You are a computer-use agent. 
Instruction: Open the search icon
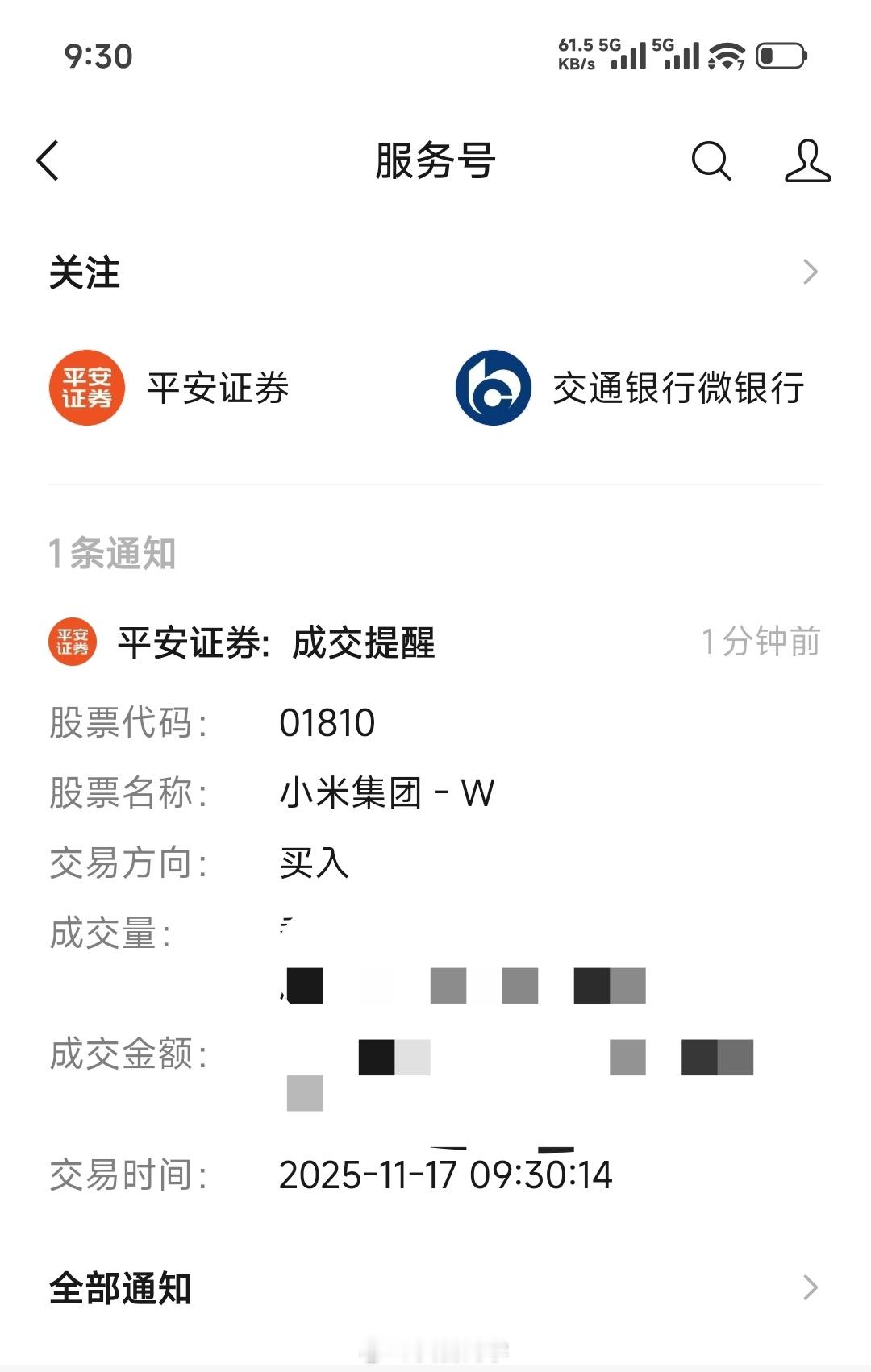click(711, 161)
